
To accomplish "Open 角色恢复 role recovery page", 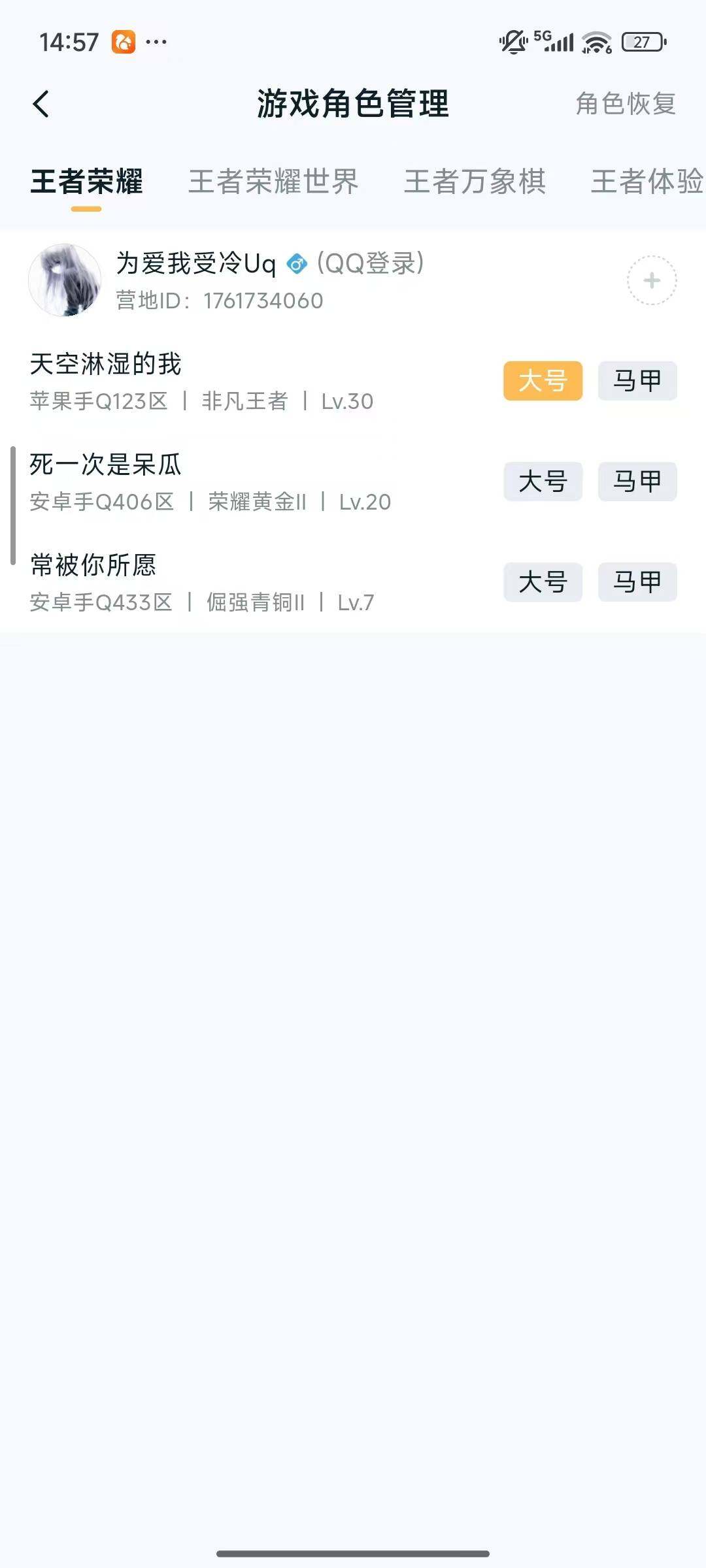I will tap(624, 105).
